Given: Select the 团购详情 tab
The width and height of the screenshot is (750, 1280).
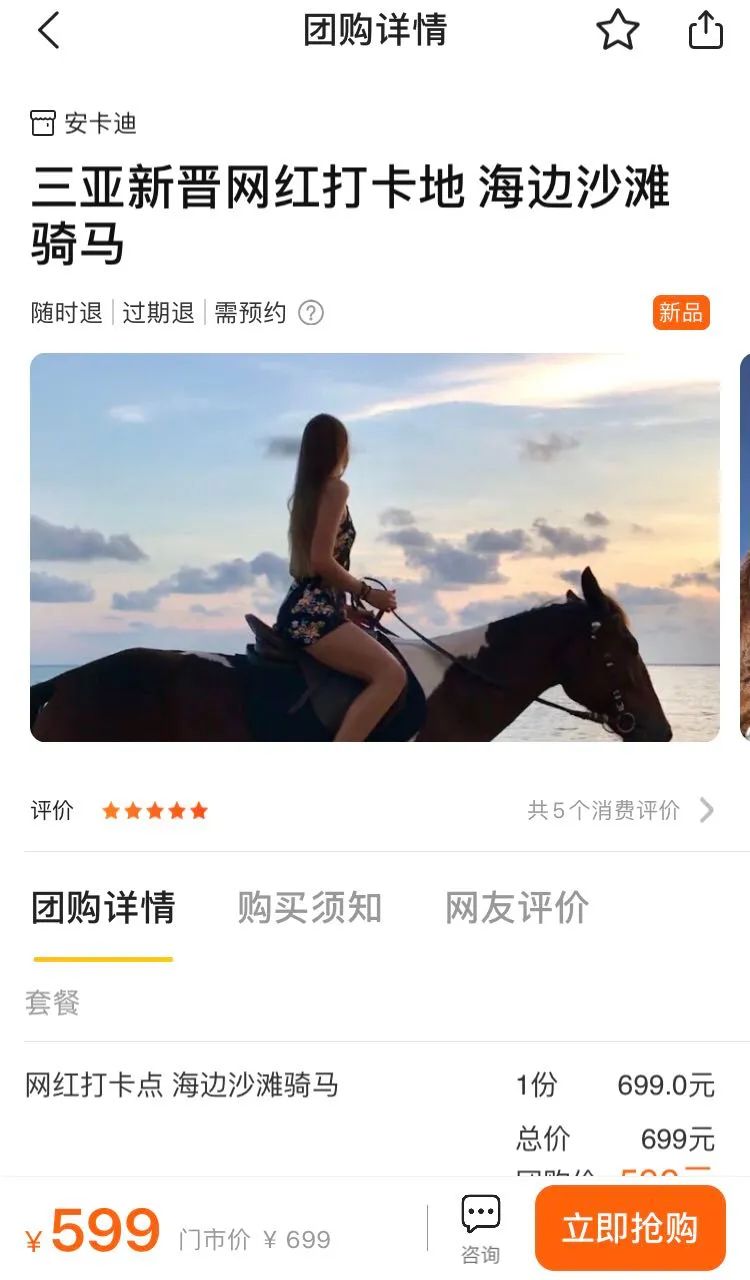Looking at the screenshot, I should 103,908.
